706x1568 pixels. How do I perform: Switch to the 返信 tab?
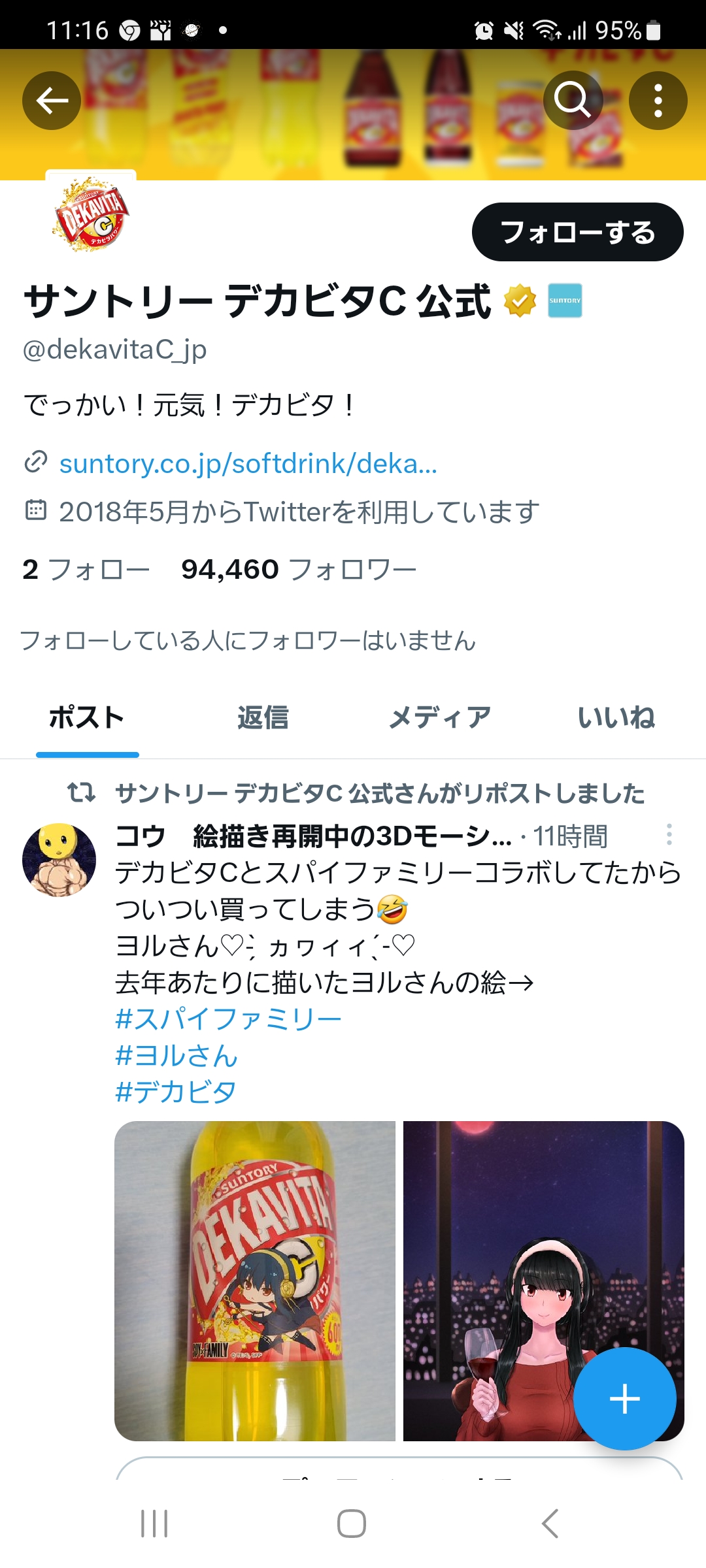point(263,717)
